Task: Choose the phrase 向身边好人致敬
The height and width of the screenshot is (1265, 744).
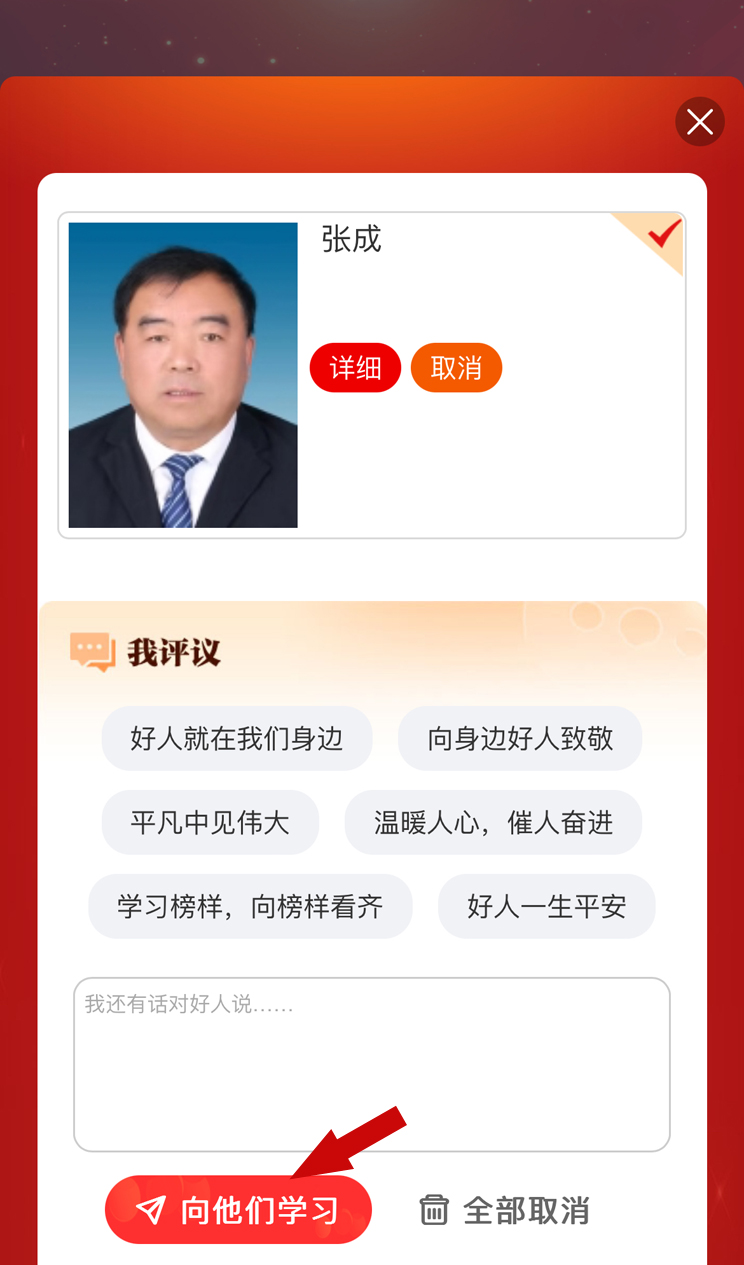Action: [x=520, y=739]
